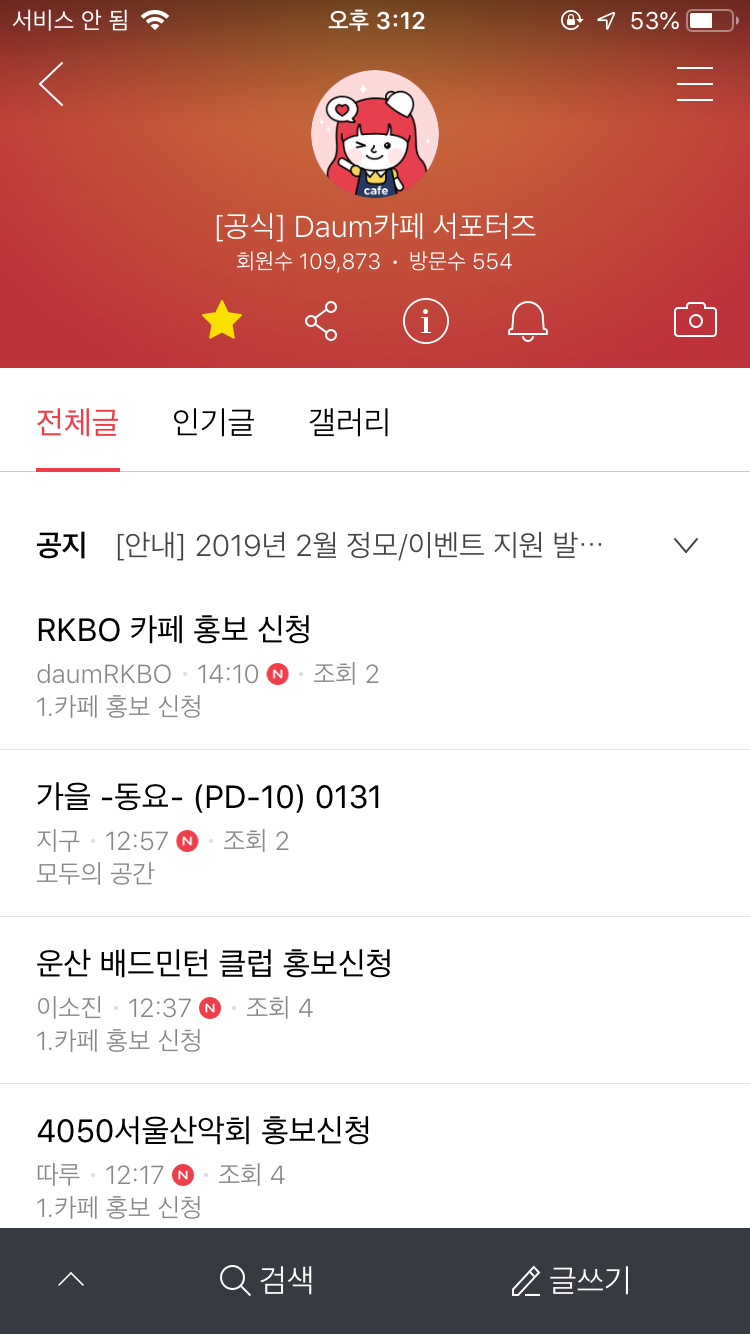Toggle the favorite star for this cafe
Image resolution: width=750 pixels, height=1334 pixels.
pos(222,321)
